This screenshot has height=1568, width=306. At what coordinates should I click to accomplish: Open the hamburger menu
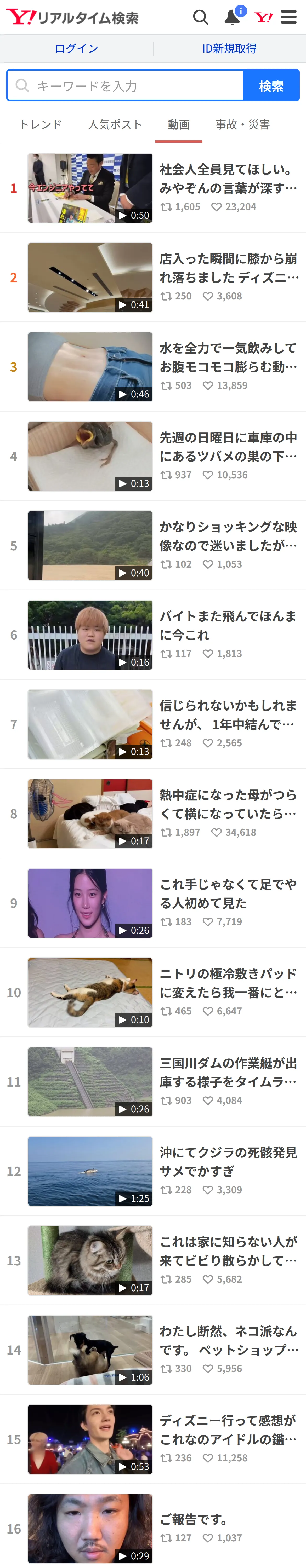(x=289, y=17)
